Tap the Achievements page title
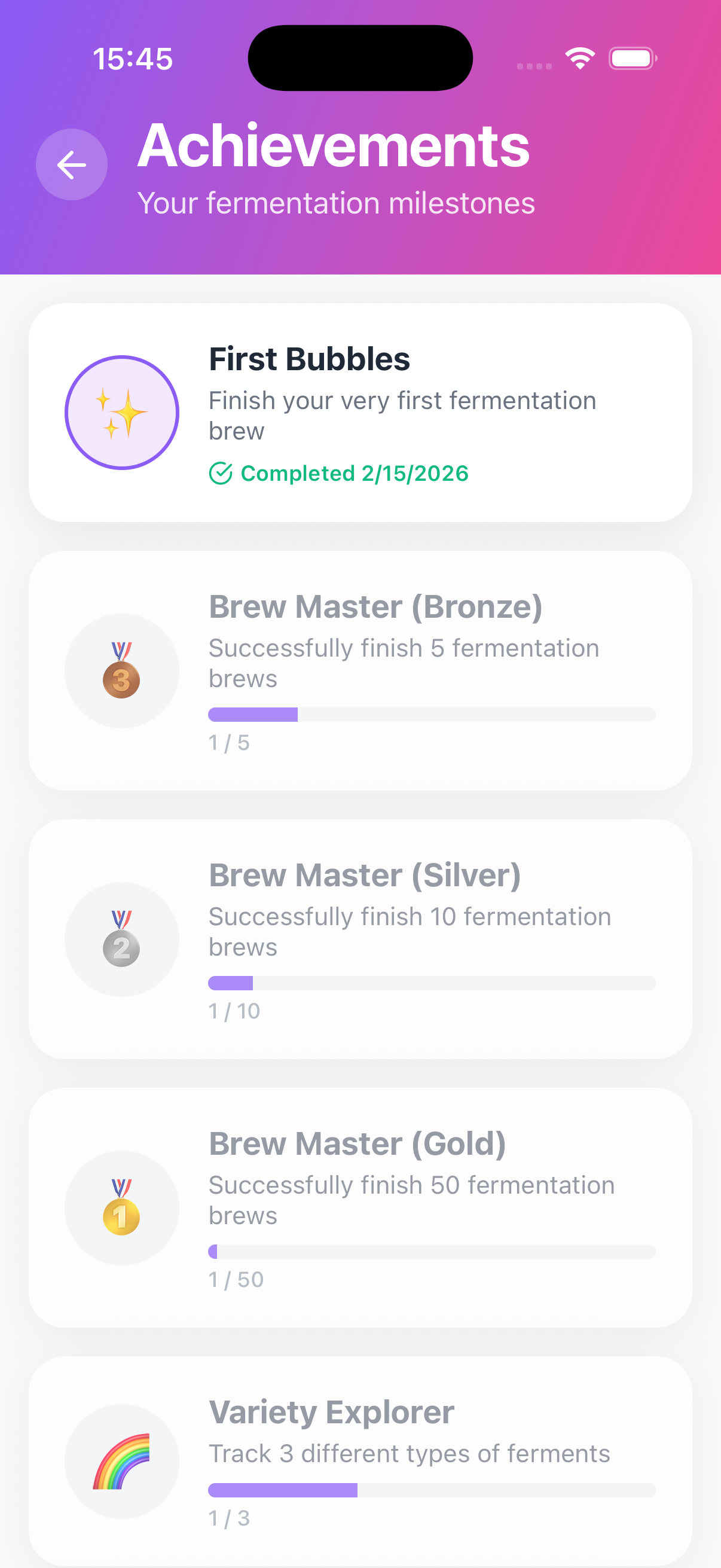 (x=334, y=146)
